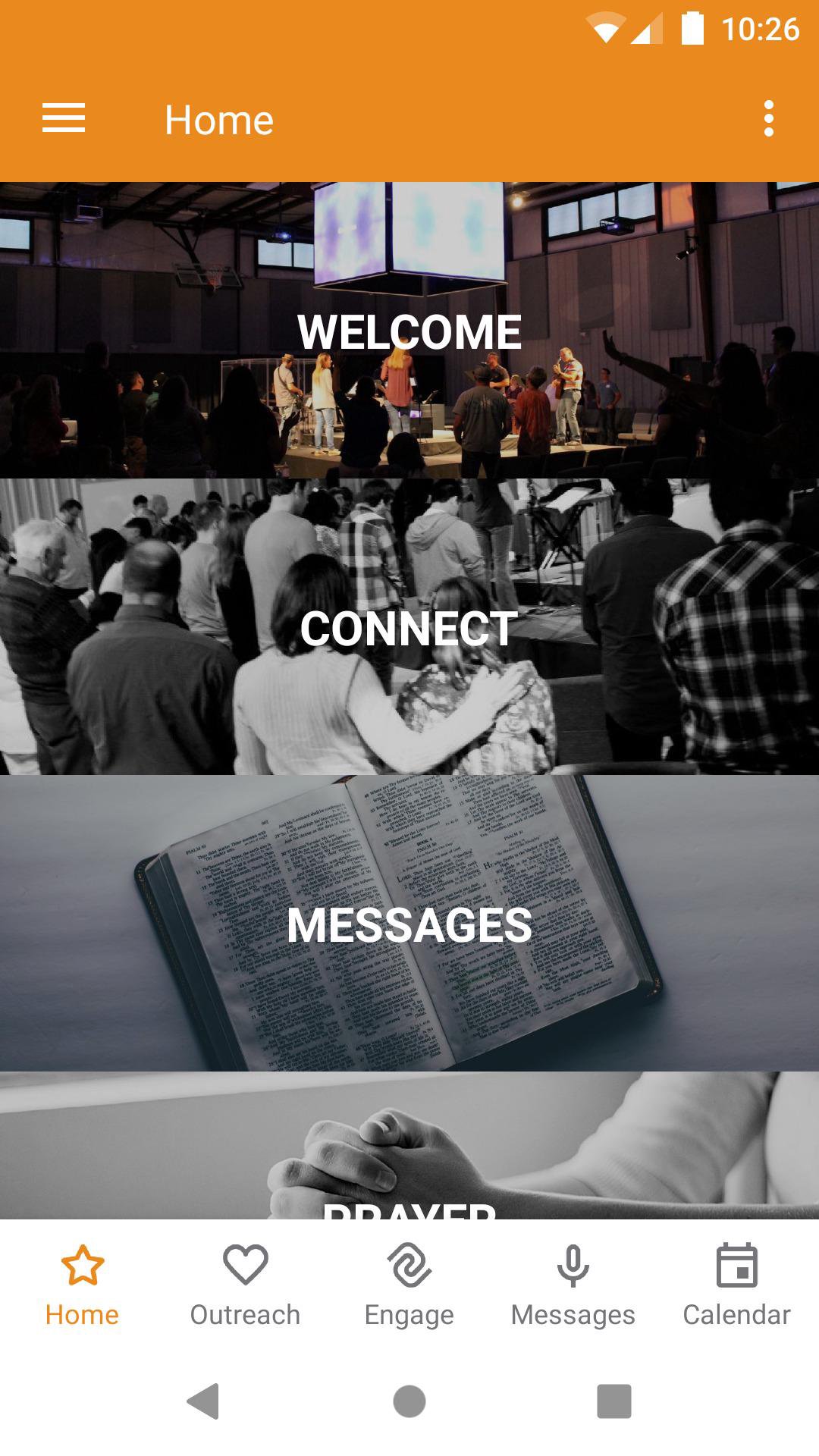Switch to the Messages microphone tab
Screen dimensions: 819x1456
[x=573, y=1285]
